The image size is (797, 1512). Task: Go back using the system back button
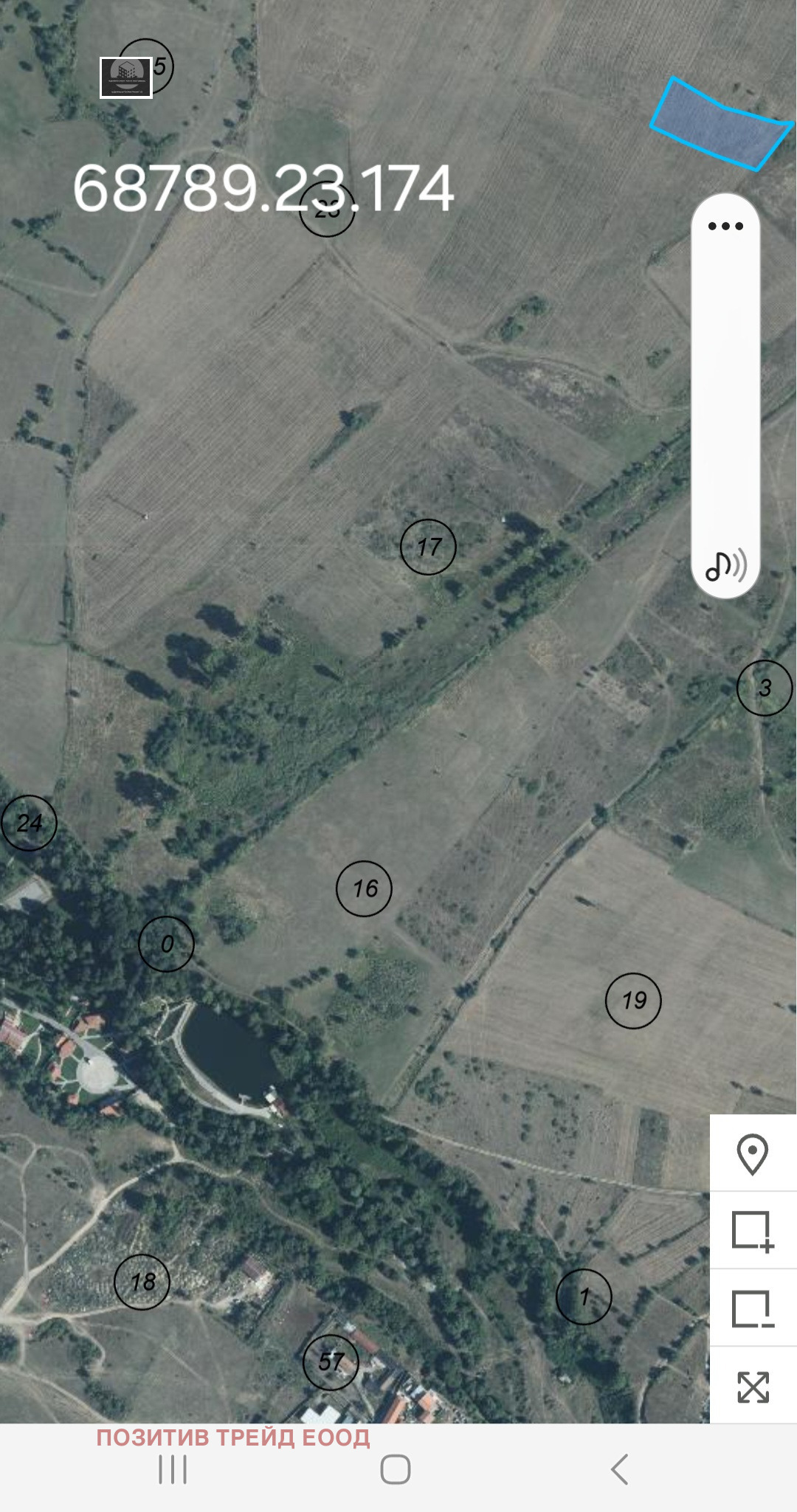pyautogui.click(x=620, y=1469)
